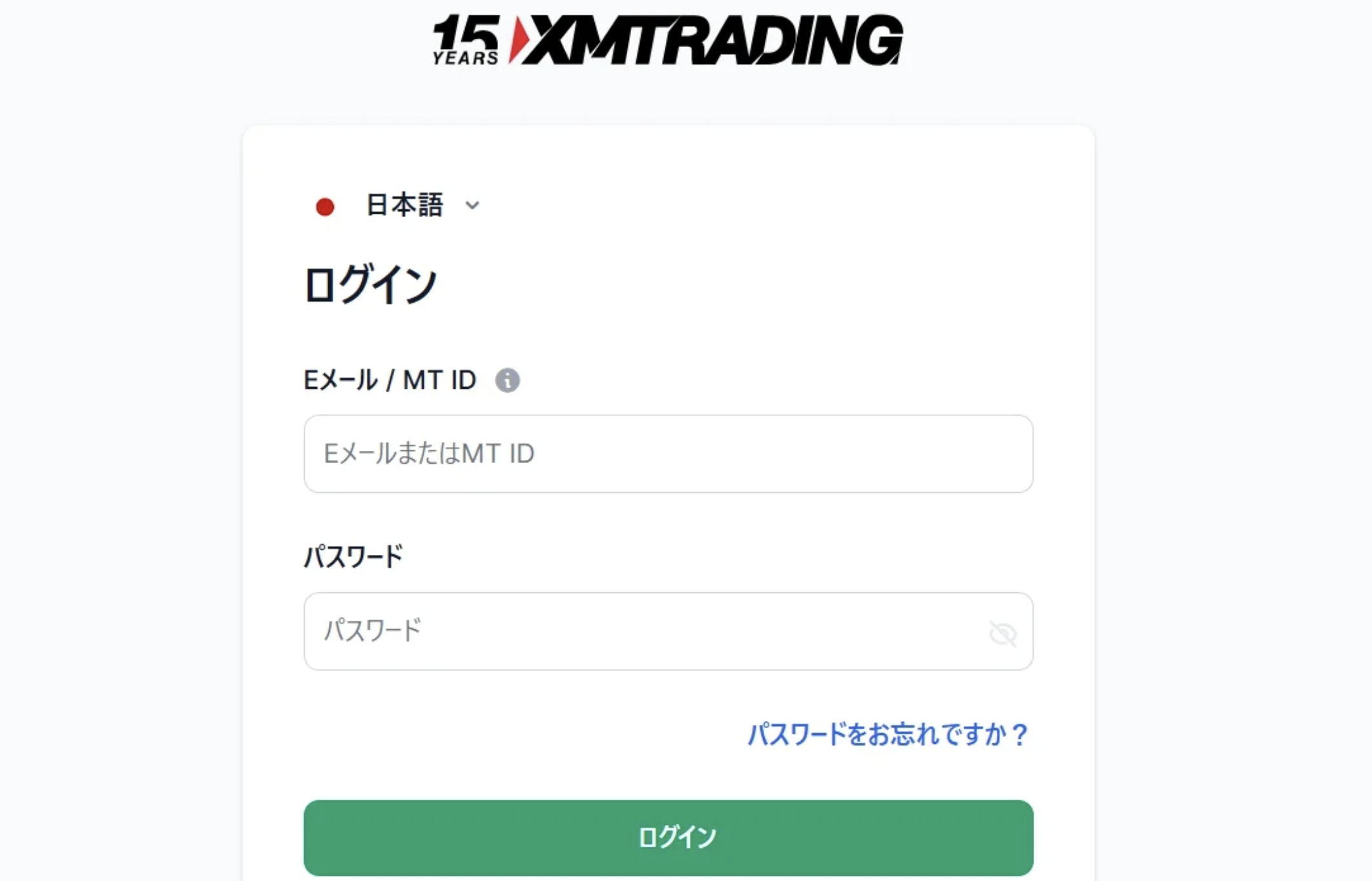This screenshot has height=881, width=1372.
Task: Open the パスワードをお忘れですか？ link
Action: pos(887,734)
